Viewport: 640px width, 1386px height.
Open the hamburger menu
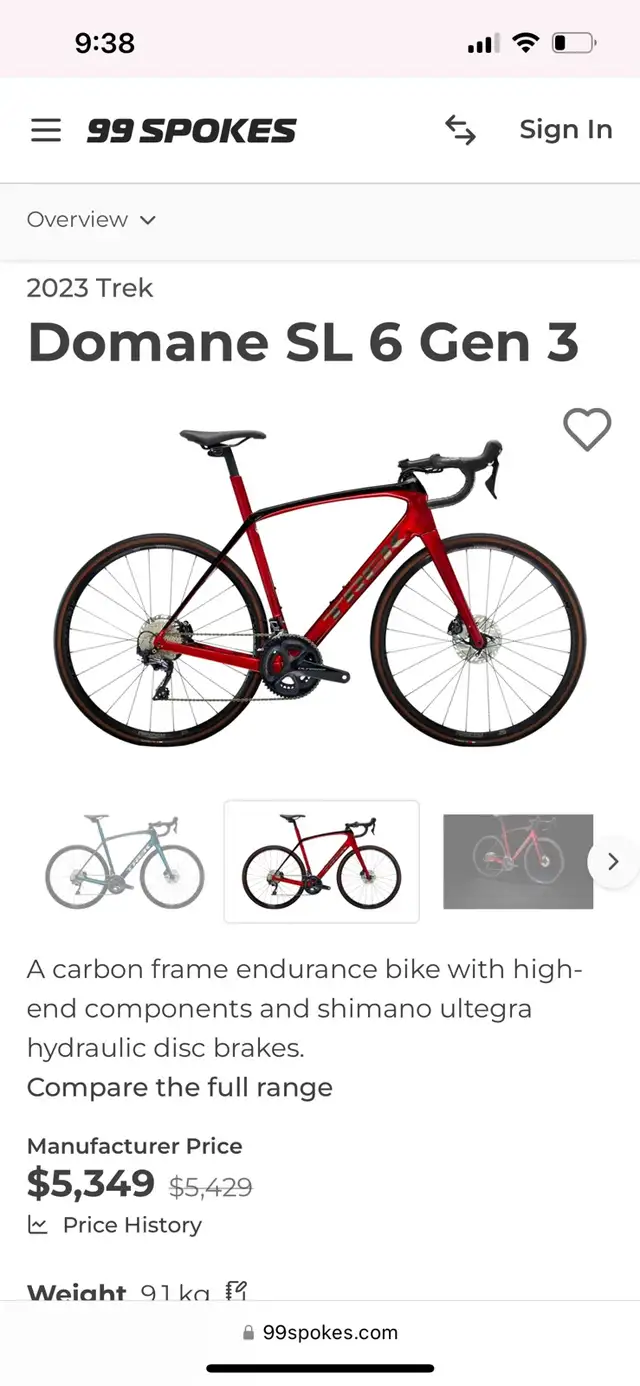(45, 130)
